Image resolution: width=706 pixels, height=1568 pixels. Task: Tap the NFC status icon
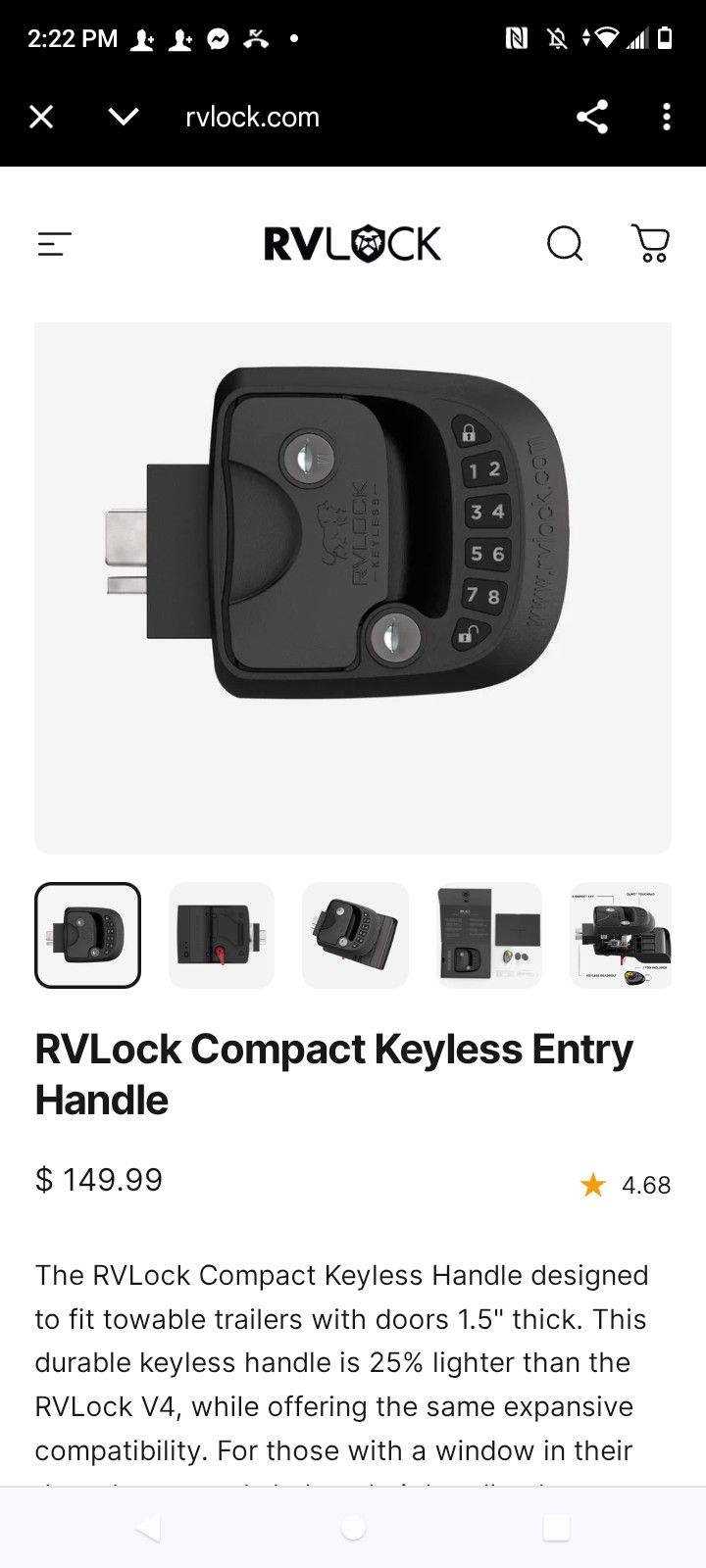[517, 38]
